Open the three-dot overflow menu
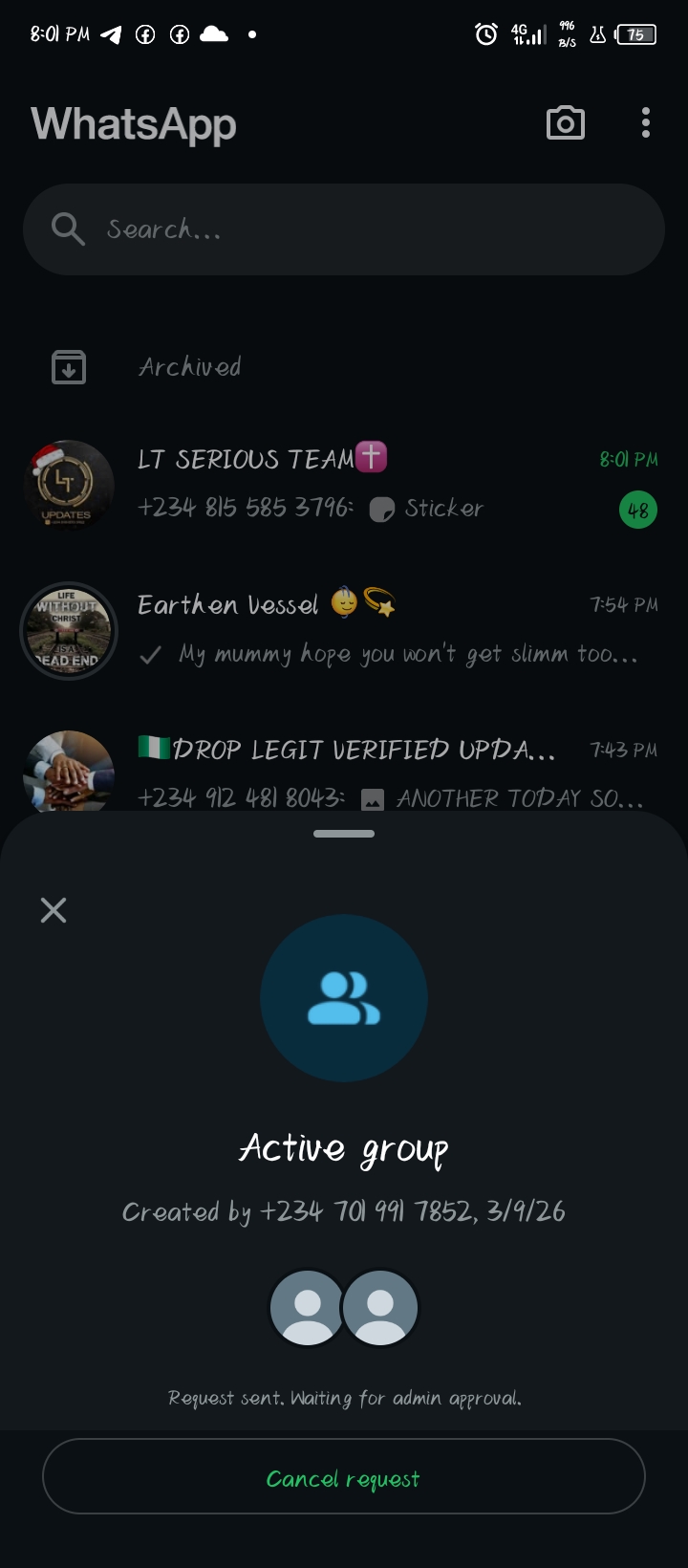The image size is (688, 1568). pyautogui.click(x=646, y=123)
